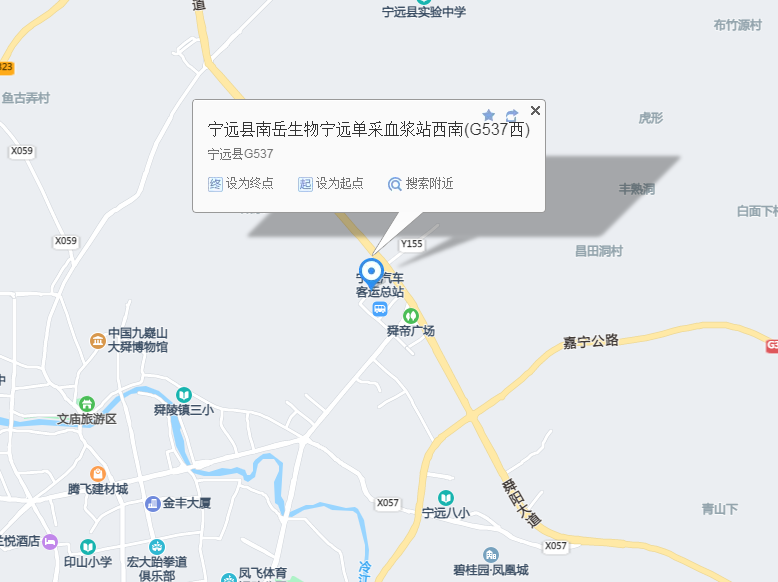Select 宏大跆拳道俱乐部 marker

(x=157, y=547)
